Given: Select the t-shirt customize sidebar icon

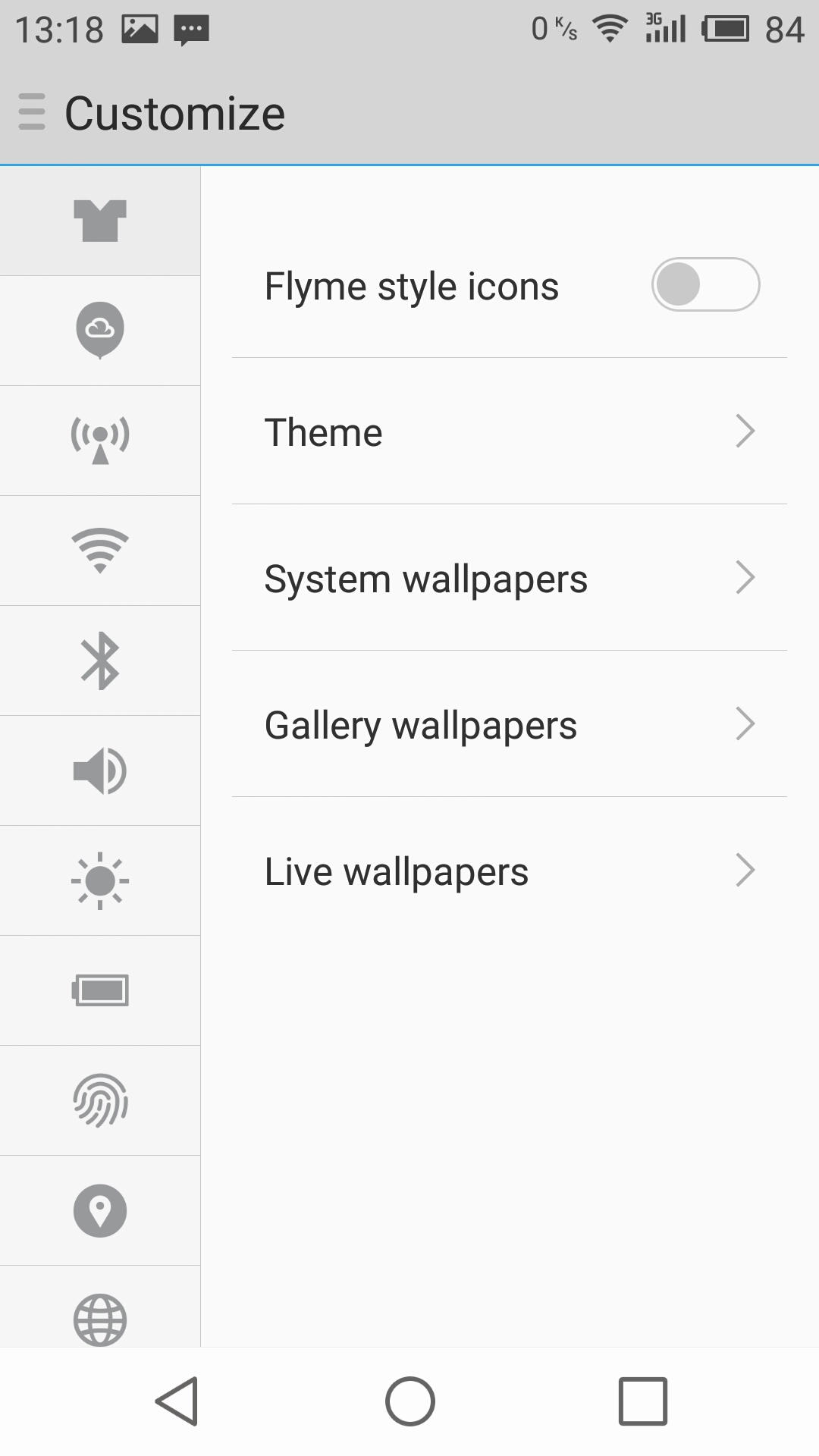Looking at the screenshot, I should (100, 221).
